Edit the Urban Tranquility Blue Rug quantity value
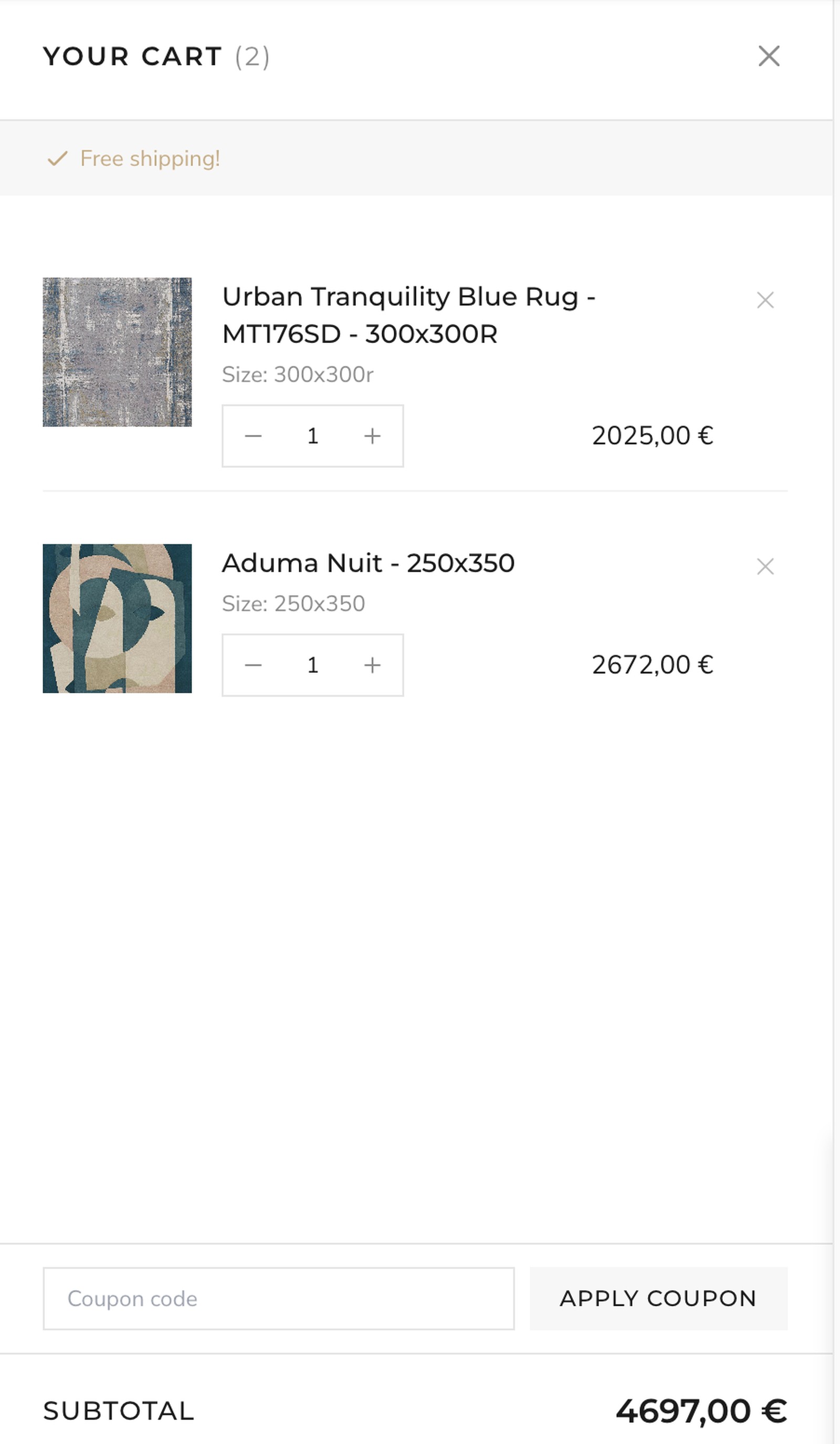This screenshot has height=1444, width=840. 313,436
